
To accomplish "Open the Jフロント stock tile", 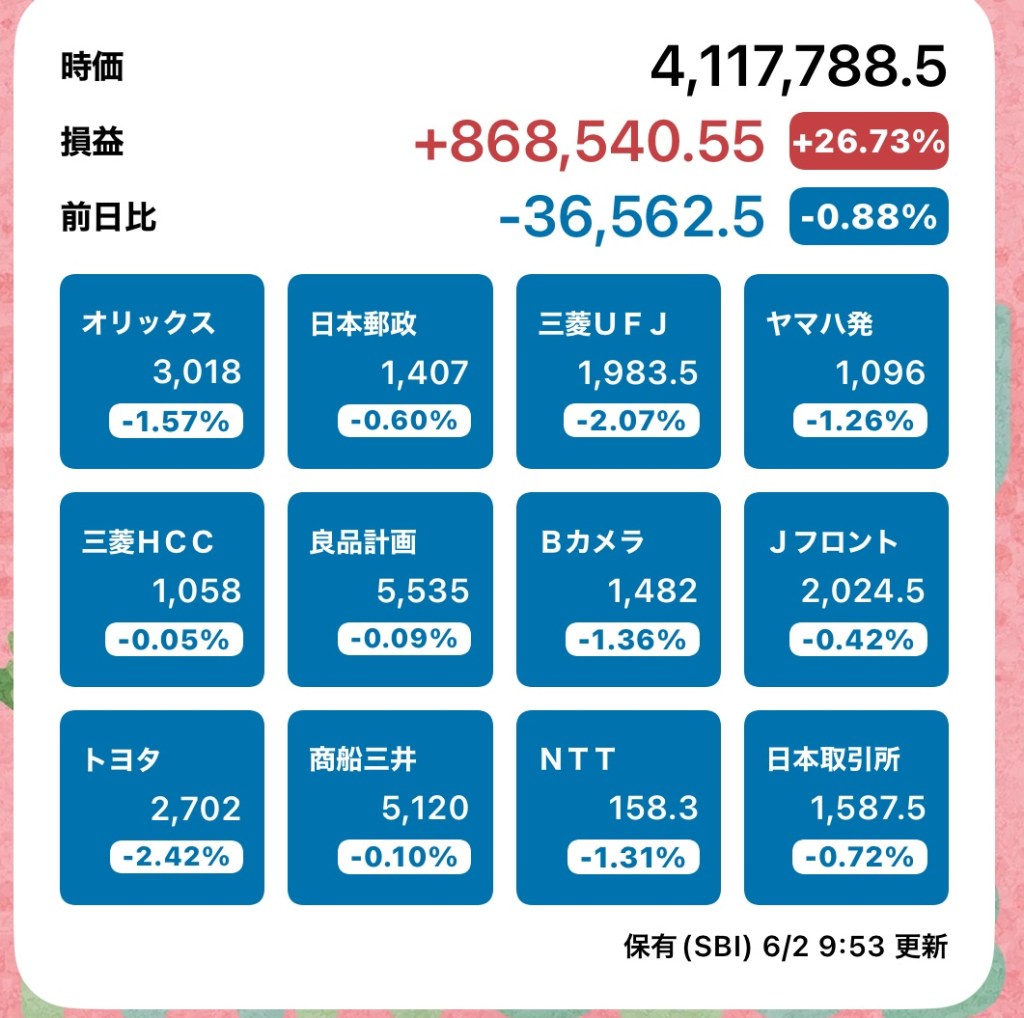I will tap(846, 589).
